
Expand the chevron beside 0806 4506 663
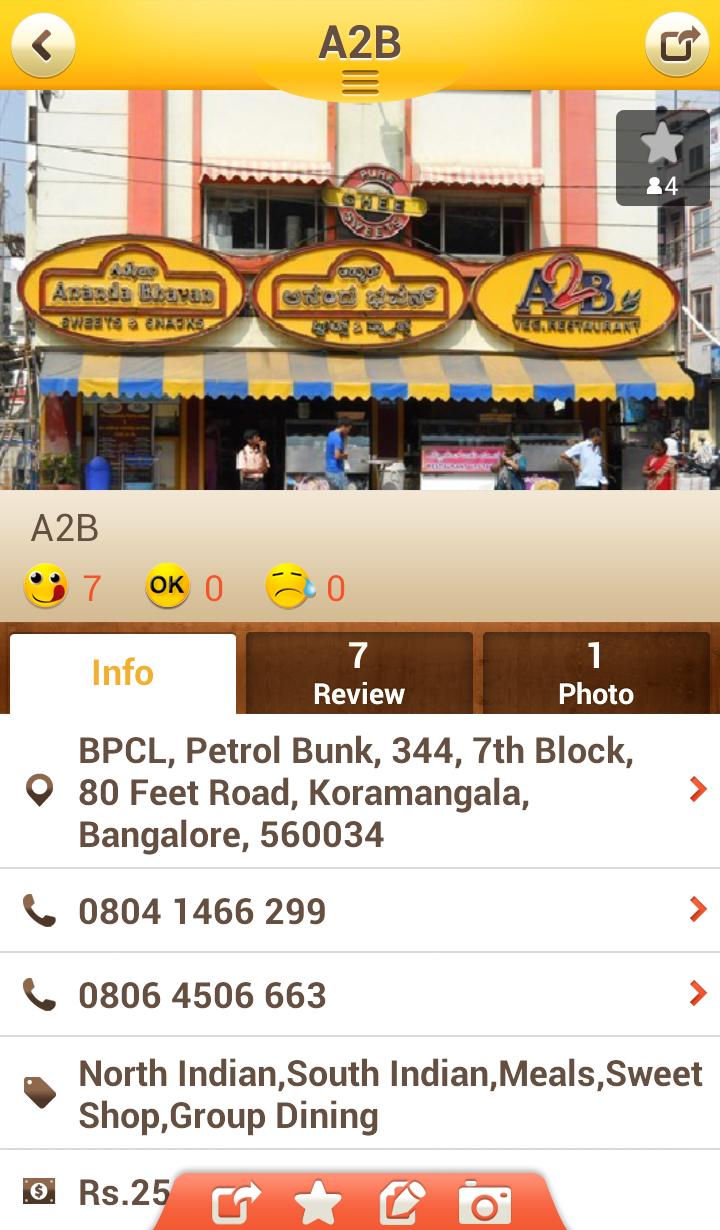697,994
